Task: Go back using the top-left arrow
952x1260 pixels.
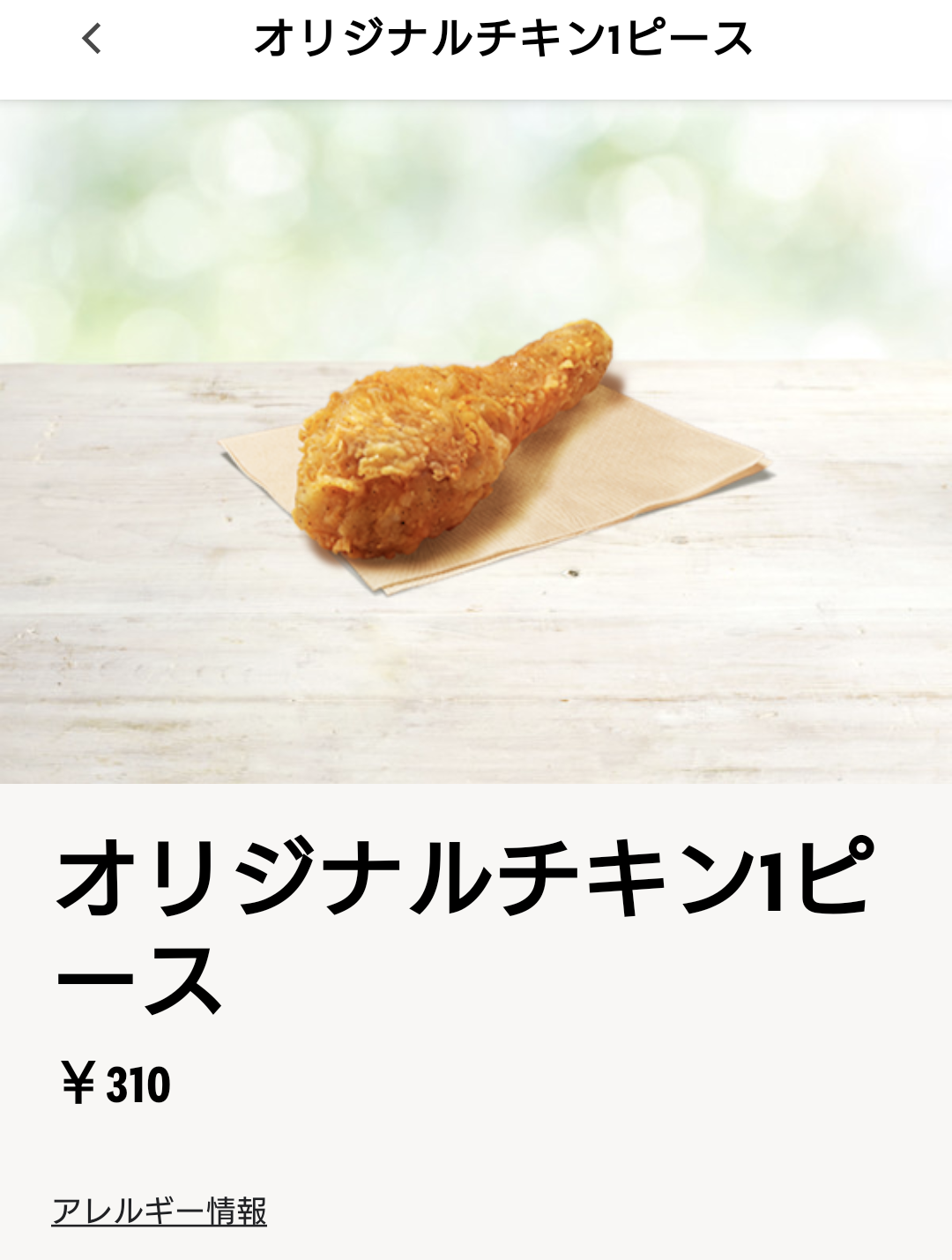Action: 92,39
